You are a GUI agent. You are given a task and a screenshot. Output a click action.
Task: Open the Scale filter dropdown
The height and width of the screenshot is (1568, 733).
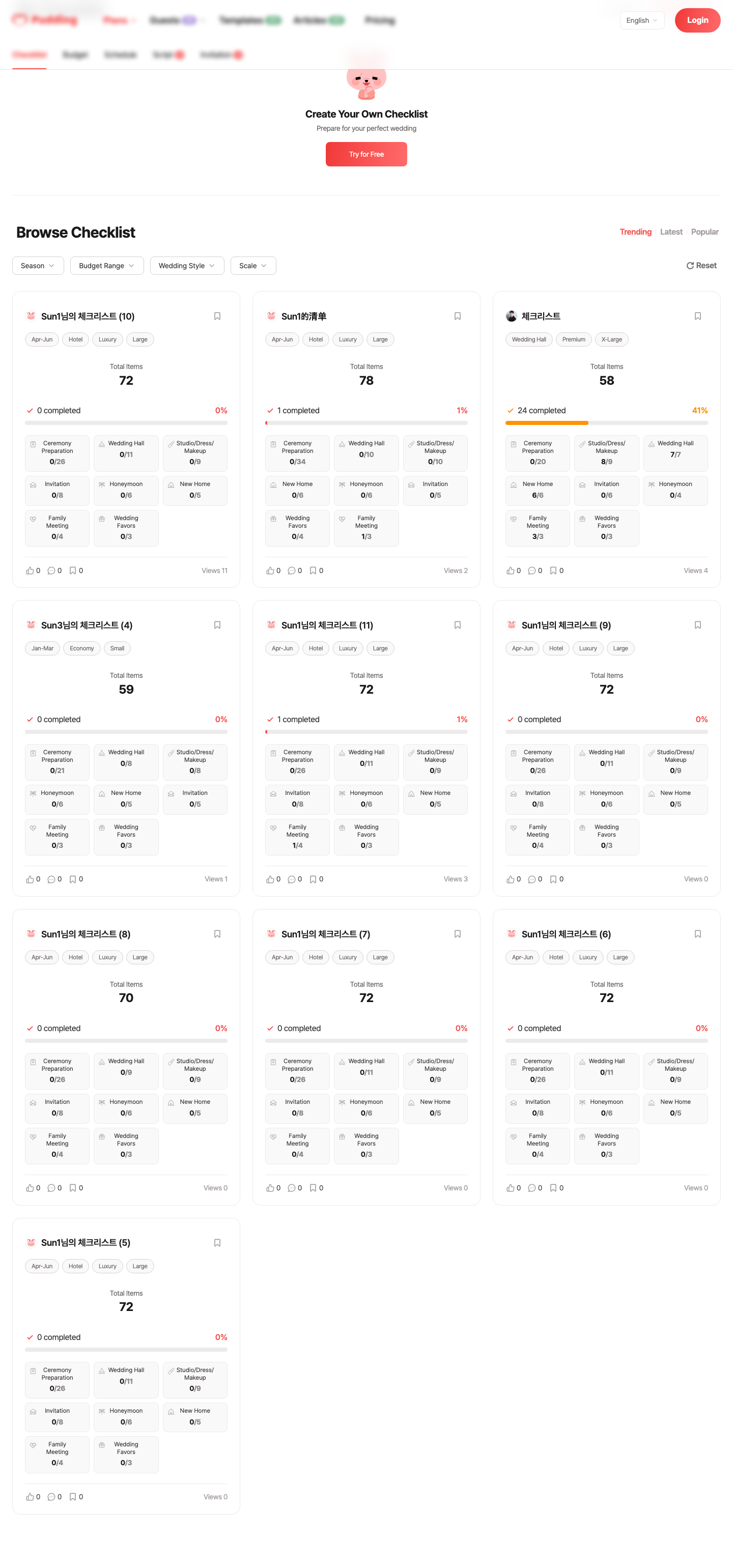click(x=252, y=265)
